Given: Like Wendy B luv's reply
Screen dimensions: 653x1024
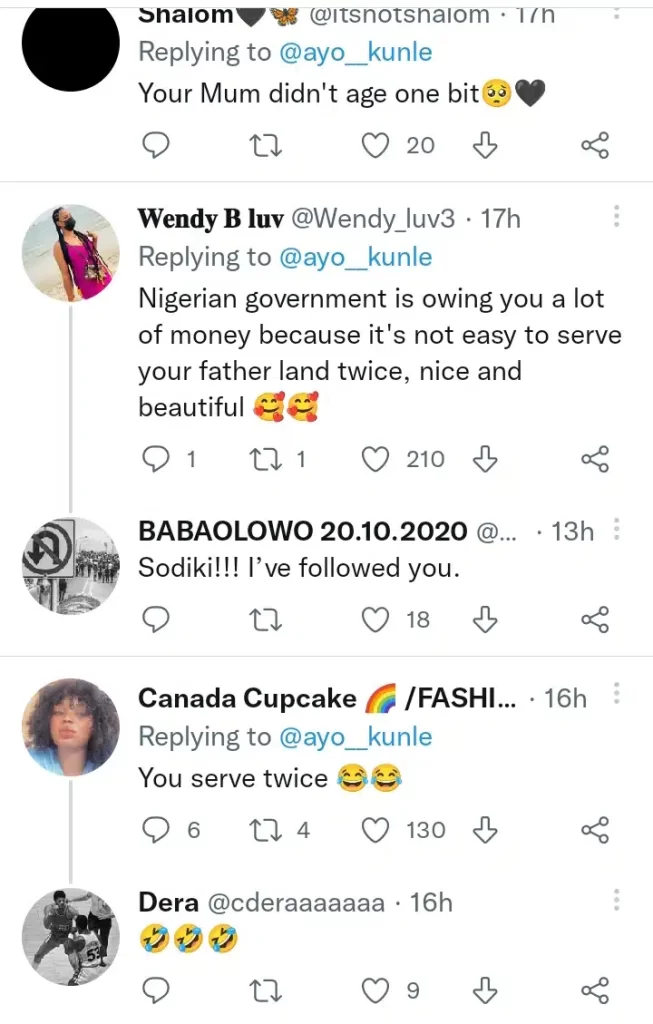Looking at the screenshot, I should [375, 459].
